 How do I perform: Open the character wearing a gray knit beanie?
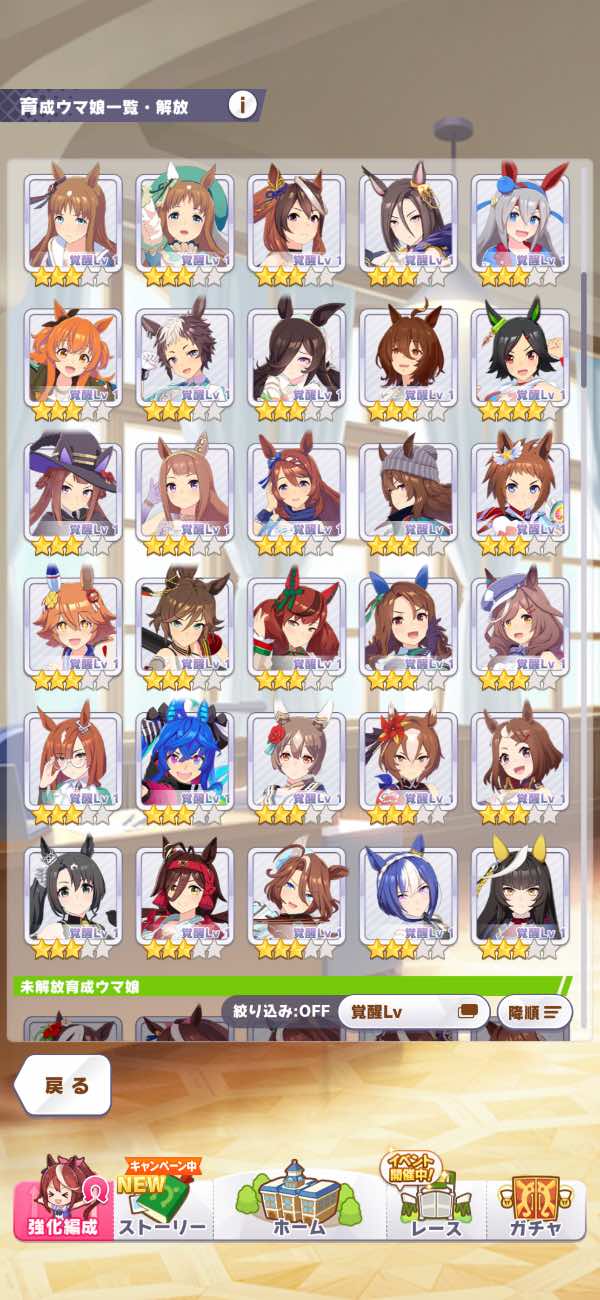(408, 493)
